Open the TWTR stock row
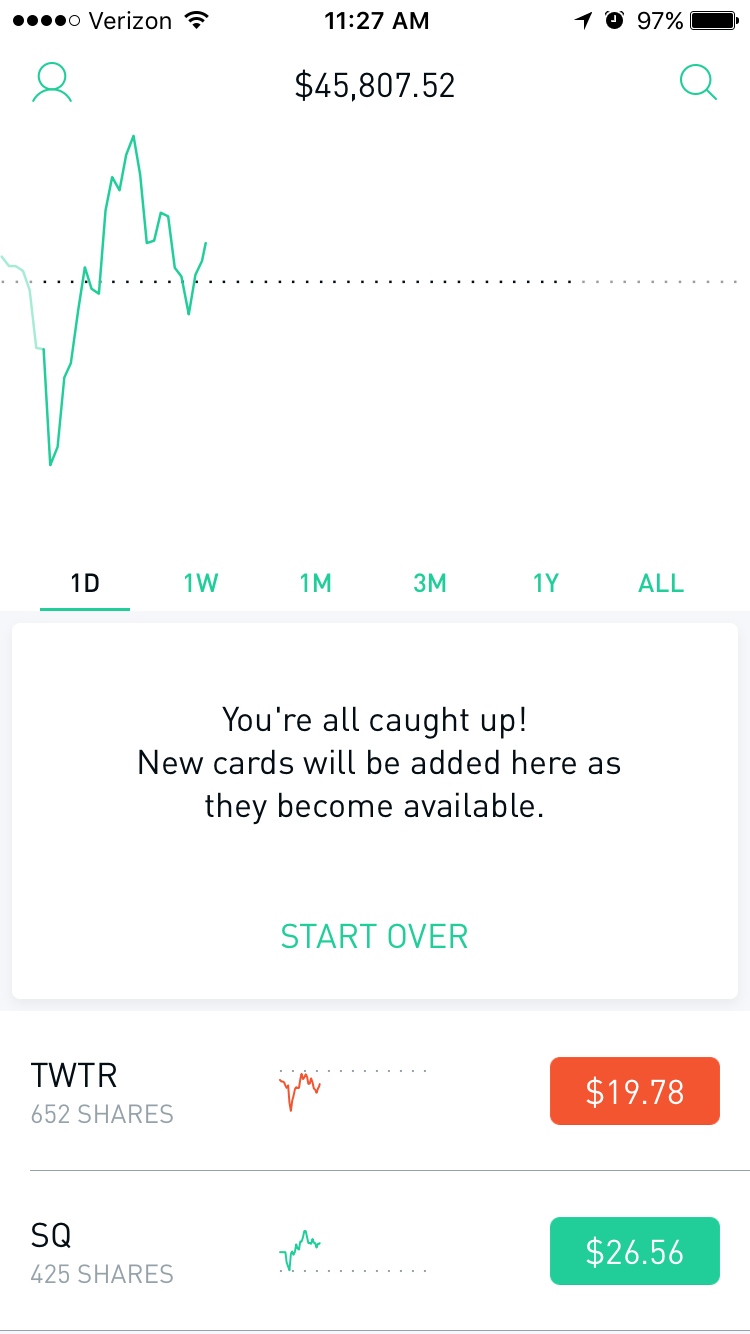The image size is (750, 1334). coord(150,1091)
